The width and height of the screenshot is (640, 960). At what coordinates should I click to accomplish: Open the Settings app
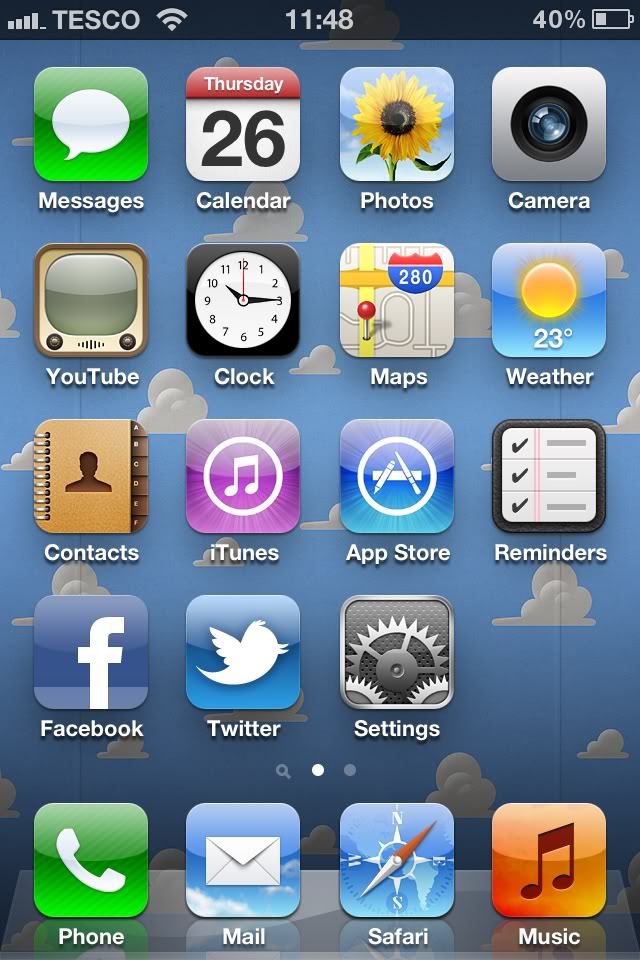(x=397, y=652)
